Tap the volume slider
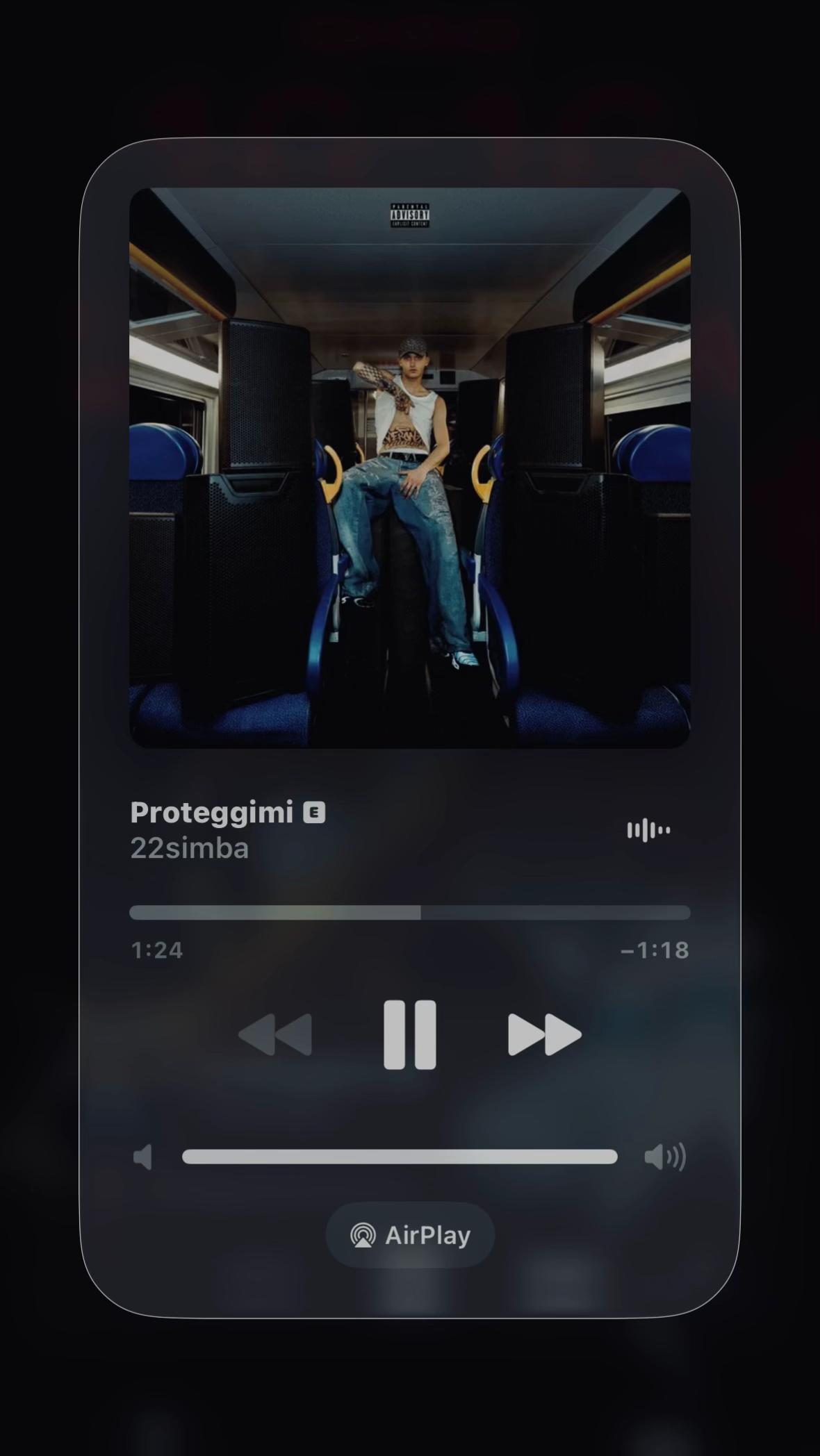The image size is (820, 1456). pyautogui.click(x=400, y=1157)
